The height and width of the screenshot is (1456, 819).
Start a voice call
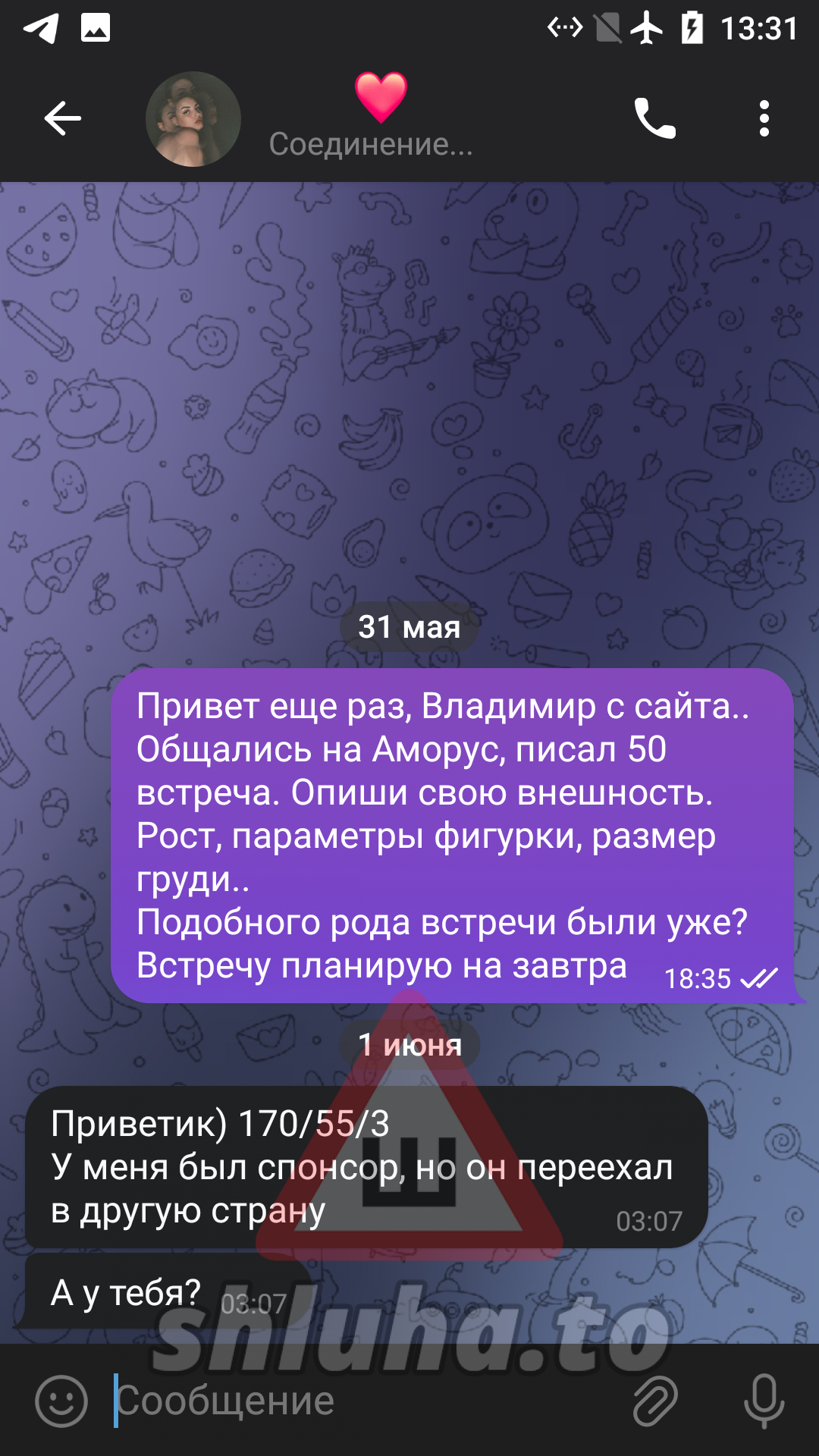pos(654,119)
